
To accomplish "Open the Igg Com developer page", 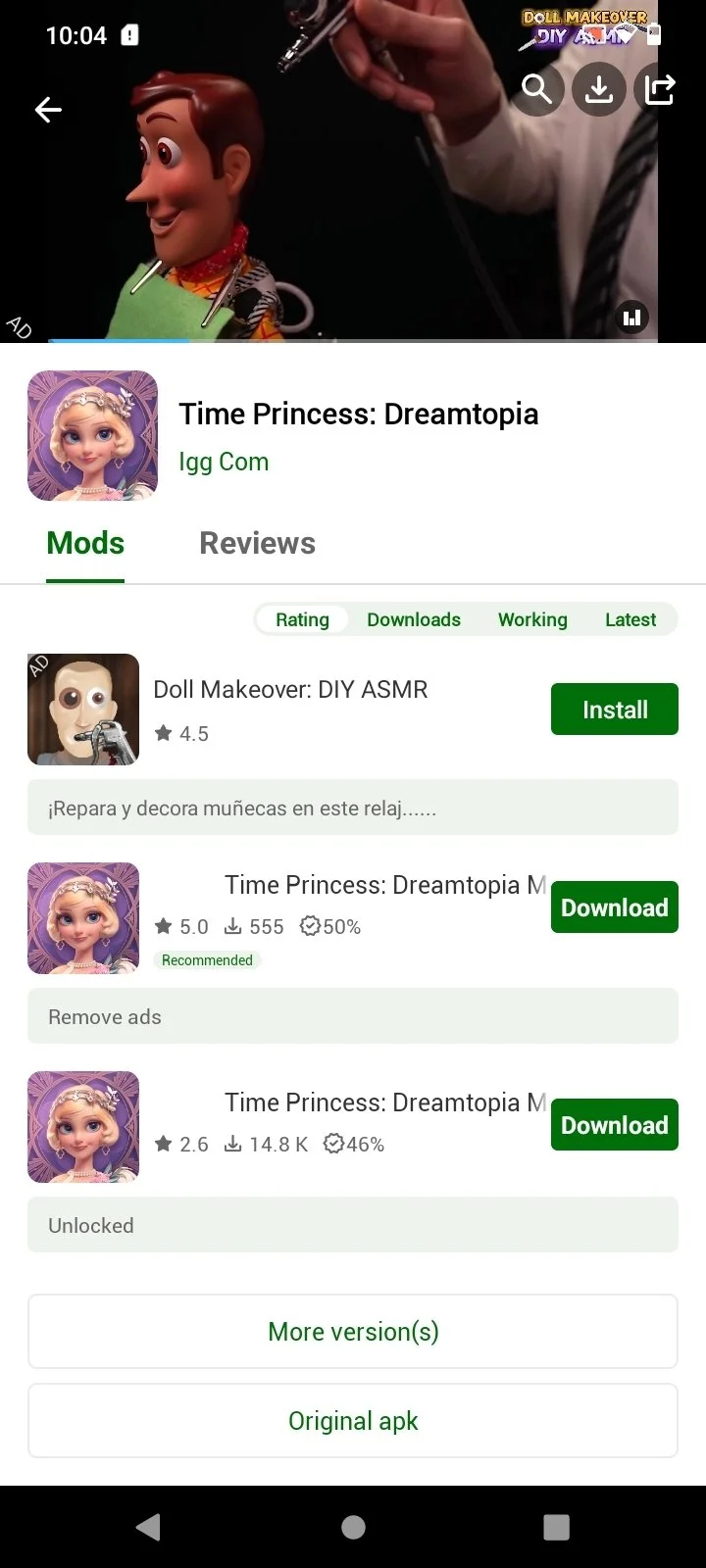I will click(224, 461).
